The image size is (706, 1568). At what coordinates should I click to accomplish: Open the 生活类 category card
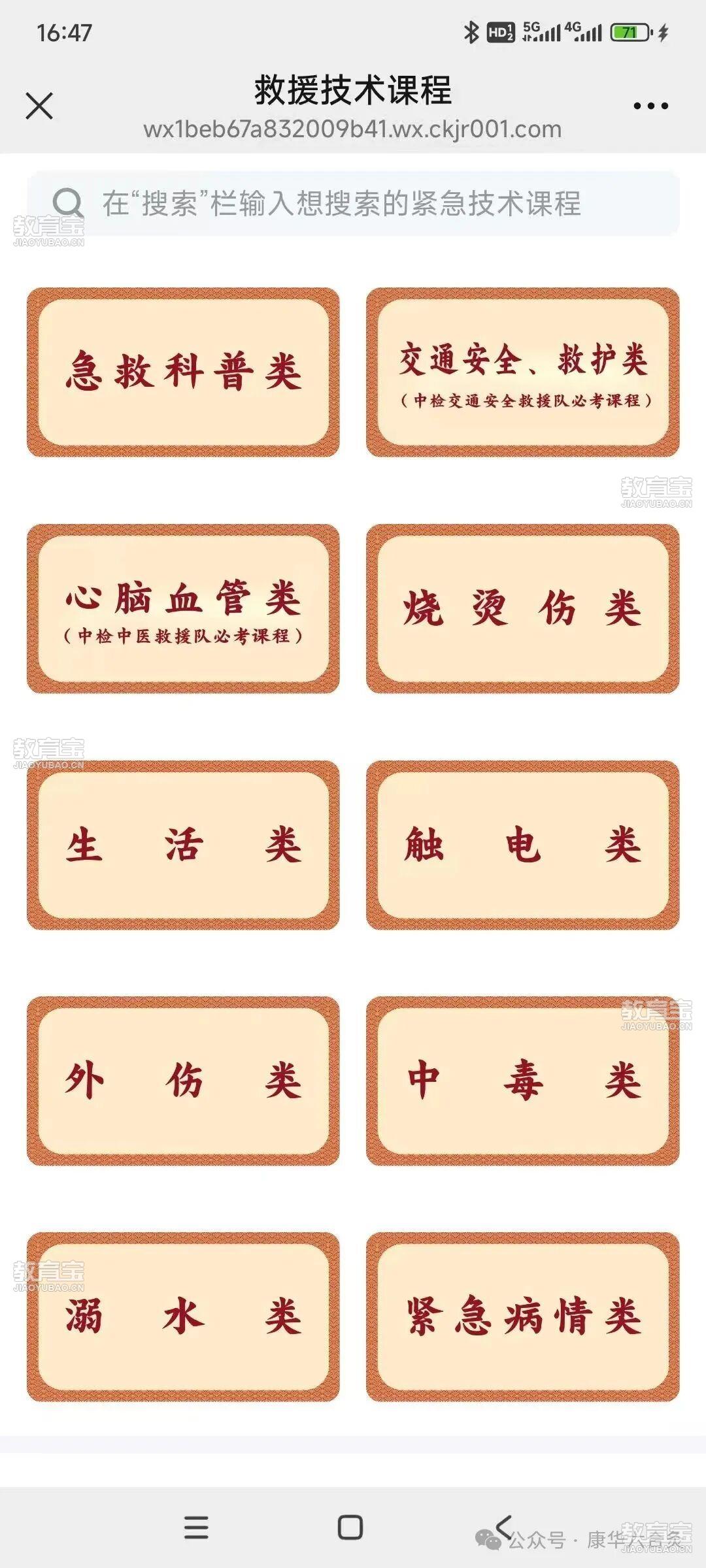[183, 845]
